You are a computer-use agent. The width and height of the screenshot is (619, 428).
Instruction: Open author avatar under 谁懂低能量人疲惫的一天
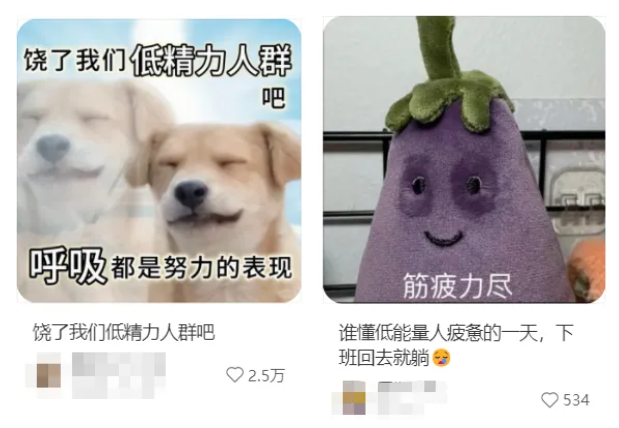click(x=354, y=399)
